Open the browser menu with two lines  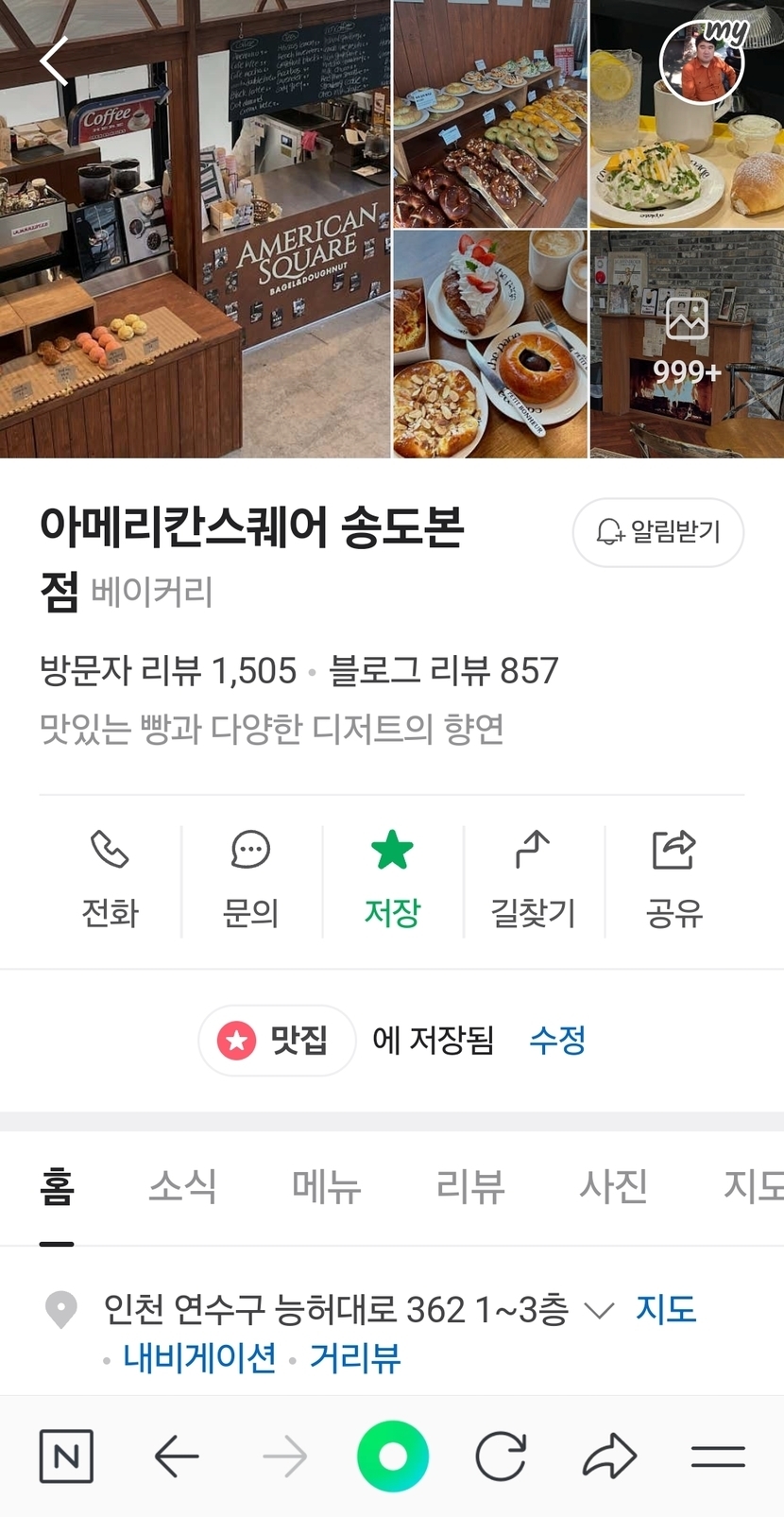718,1457
